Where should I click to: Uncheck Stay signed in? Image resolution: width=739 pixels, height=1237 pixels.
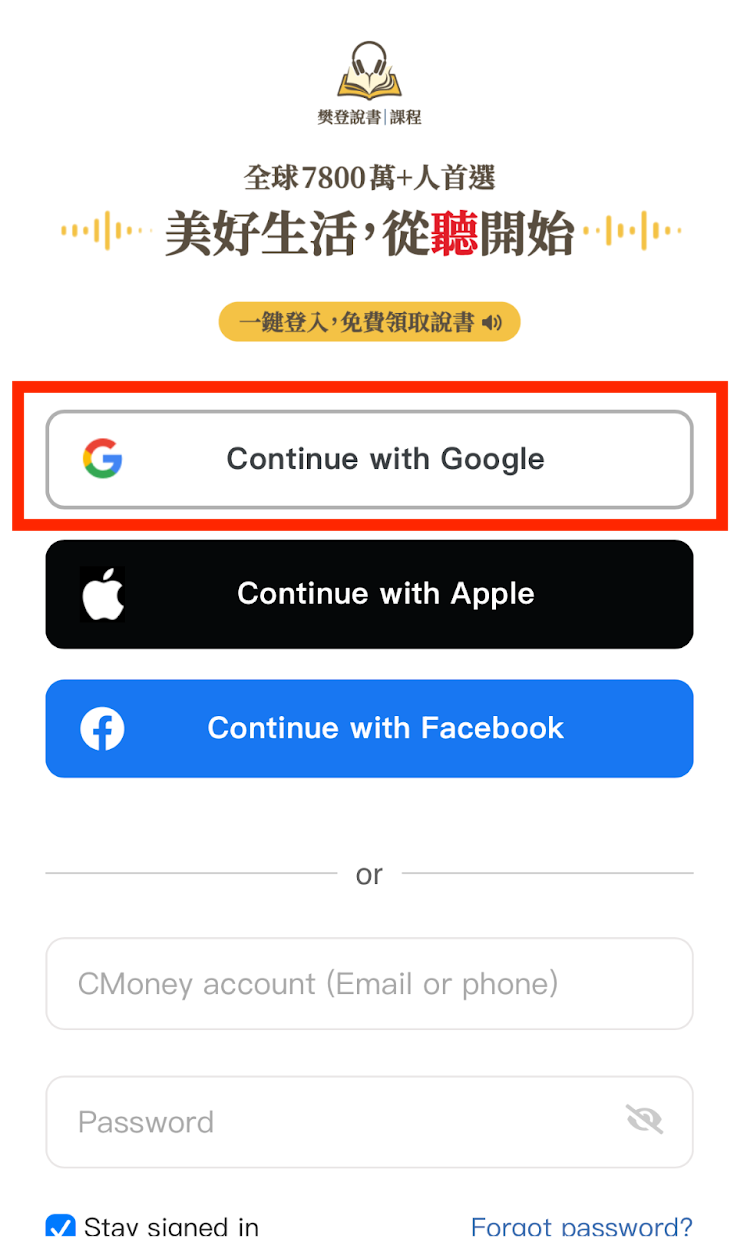(61, 1226)
